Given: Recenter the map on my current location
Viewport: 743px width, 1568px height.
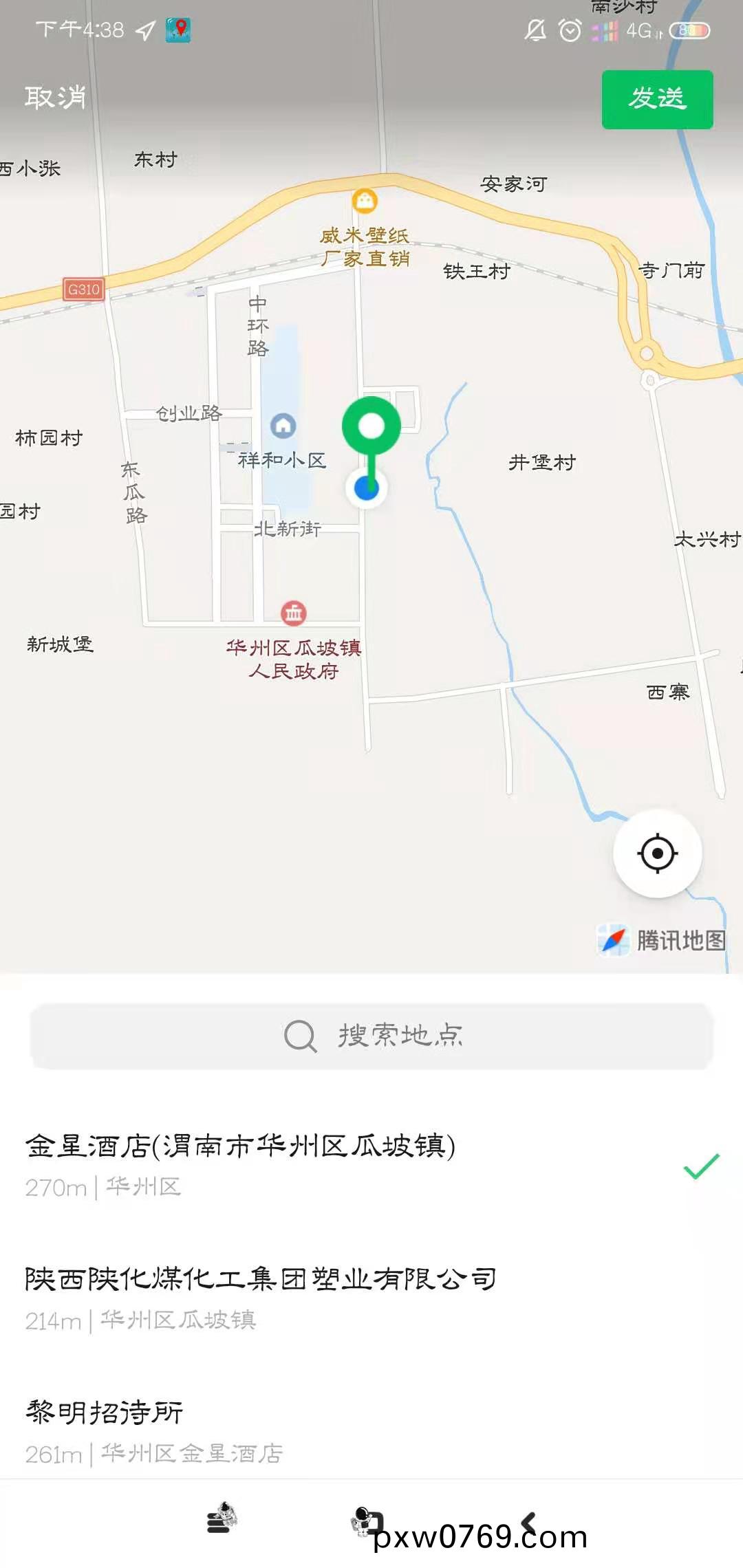Looking at the screenshot, I should [x=657, y=853].
